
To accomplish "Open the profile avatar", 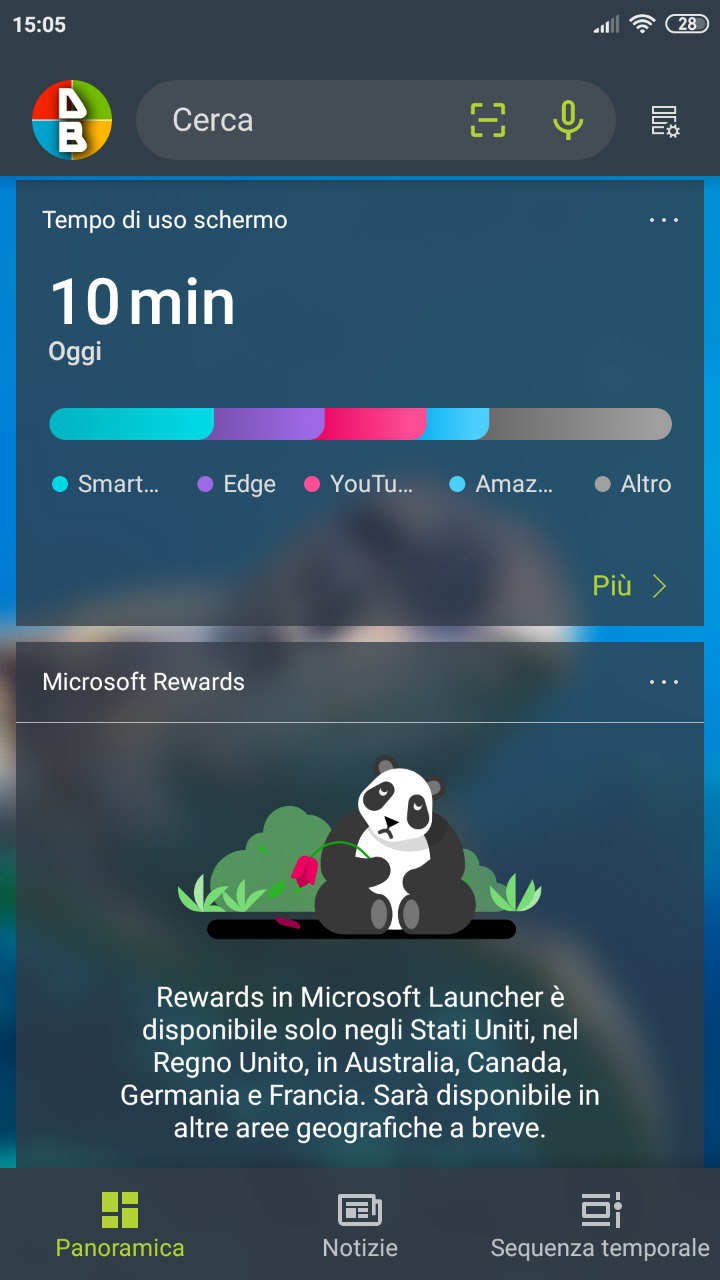I will tap(72, 120).
